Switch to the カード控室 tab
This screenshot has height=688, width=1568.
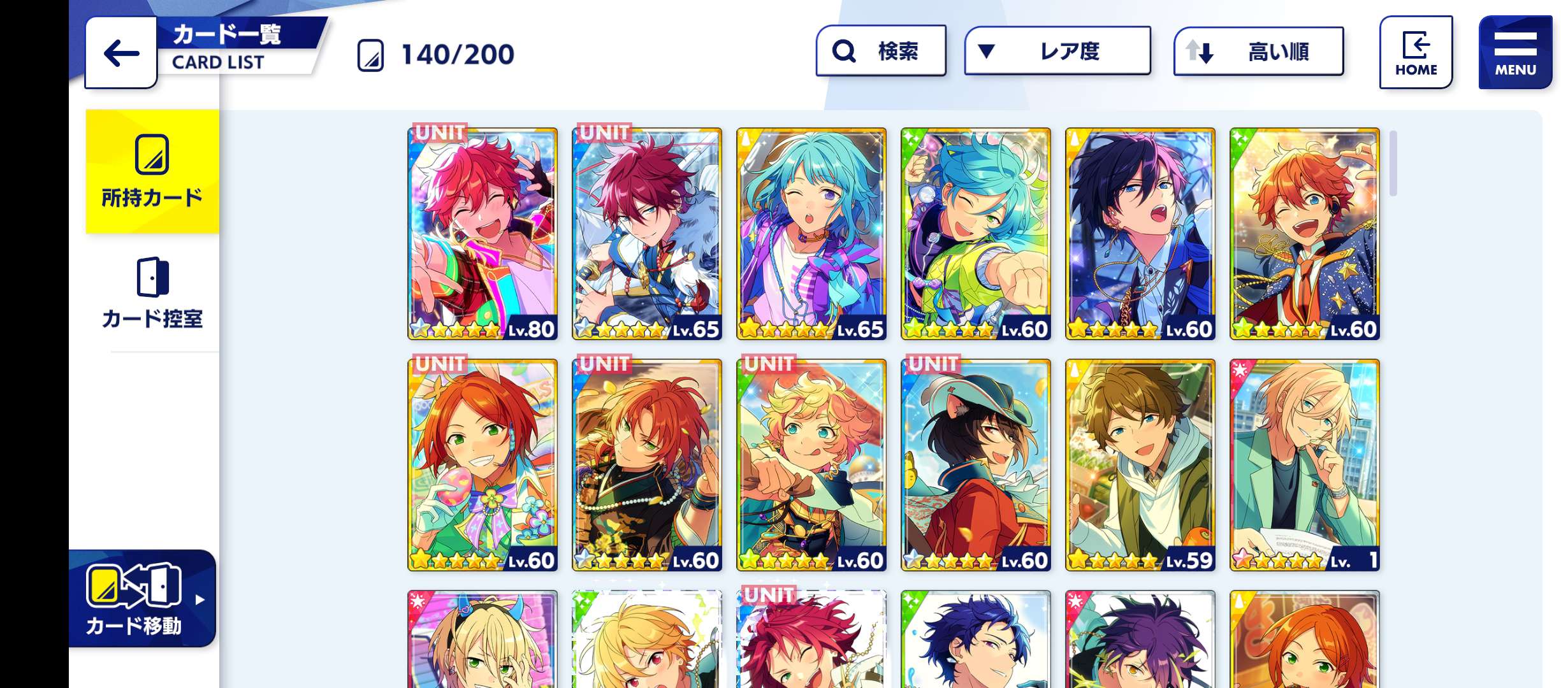[x=152, y=293]
